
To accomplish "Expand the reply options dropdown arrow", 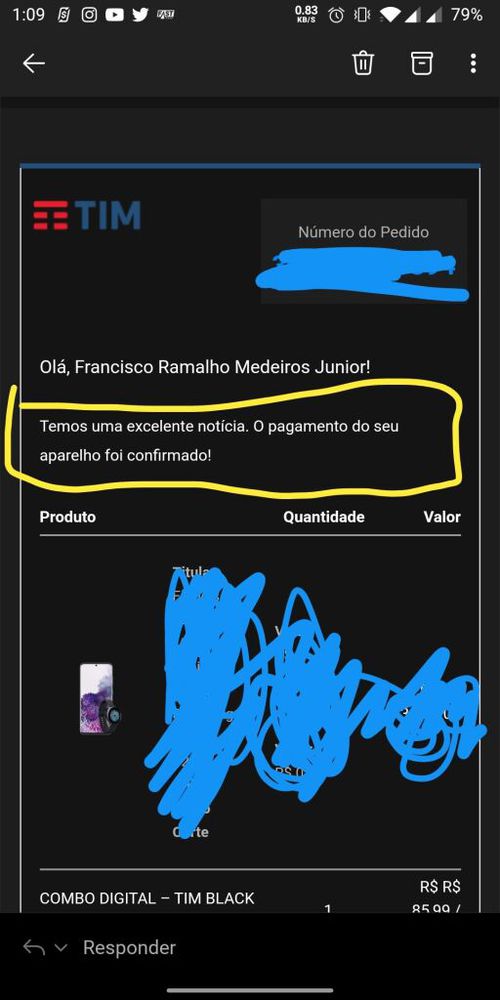I will click(61, 948).
